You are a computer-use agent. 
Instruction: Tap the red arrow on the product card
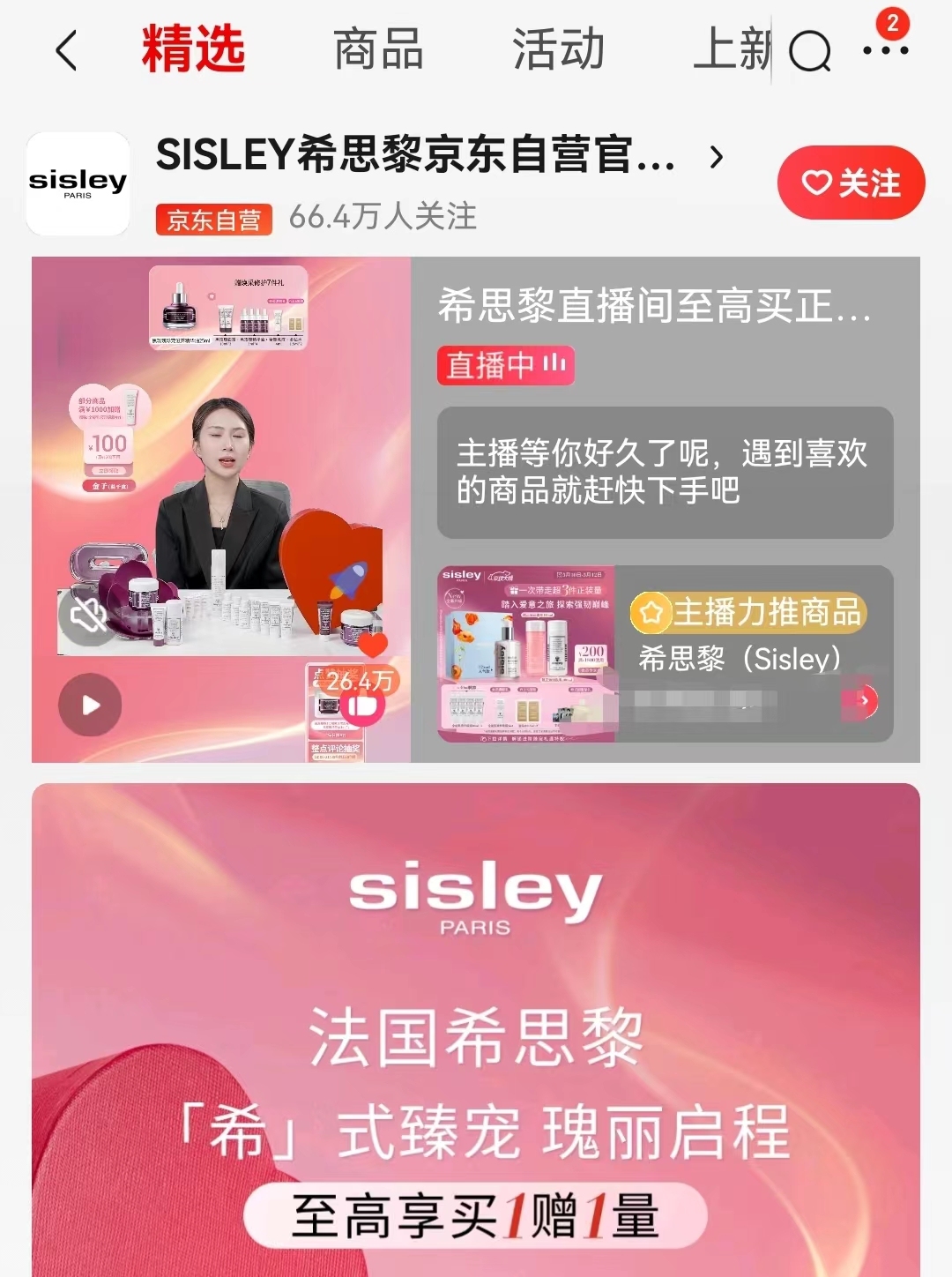tap(863, 700)
